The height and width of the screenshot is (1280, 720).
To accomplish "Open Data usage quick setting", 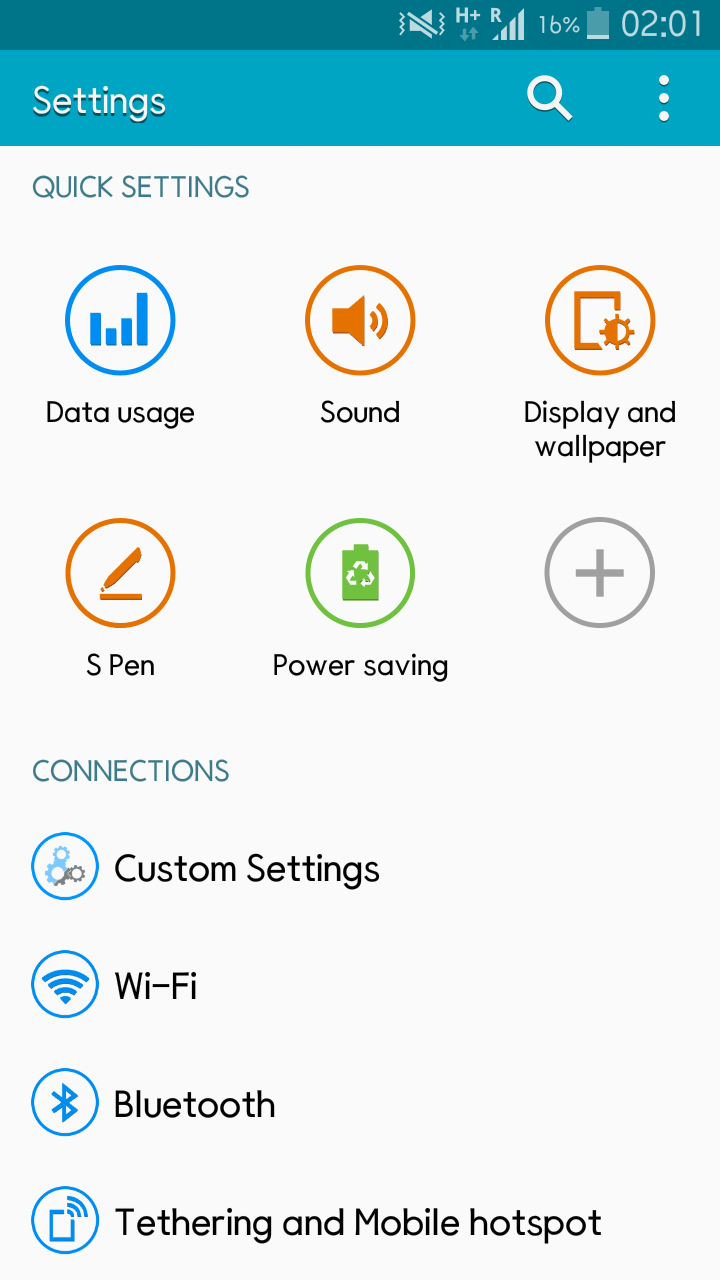I will [x=120, y=346].
